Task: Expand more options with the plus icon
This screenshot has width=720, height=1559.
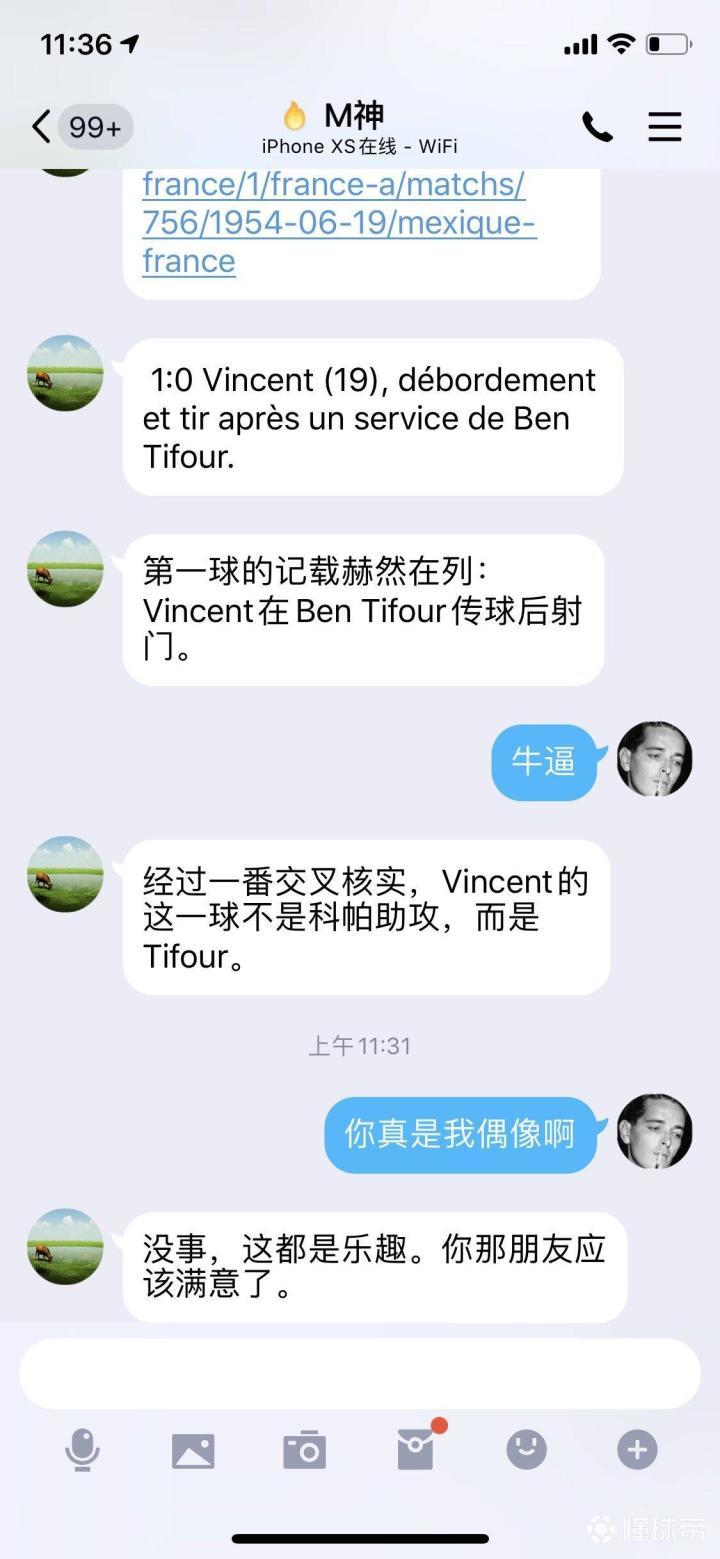Action: point(637,1449)
